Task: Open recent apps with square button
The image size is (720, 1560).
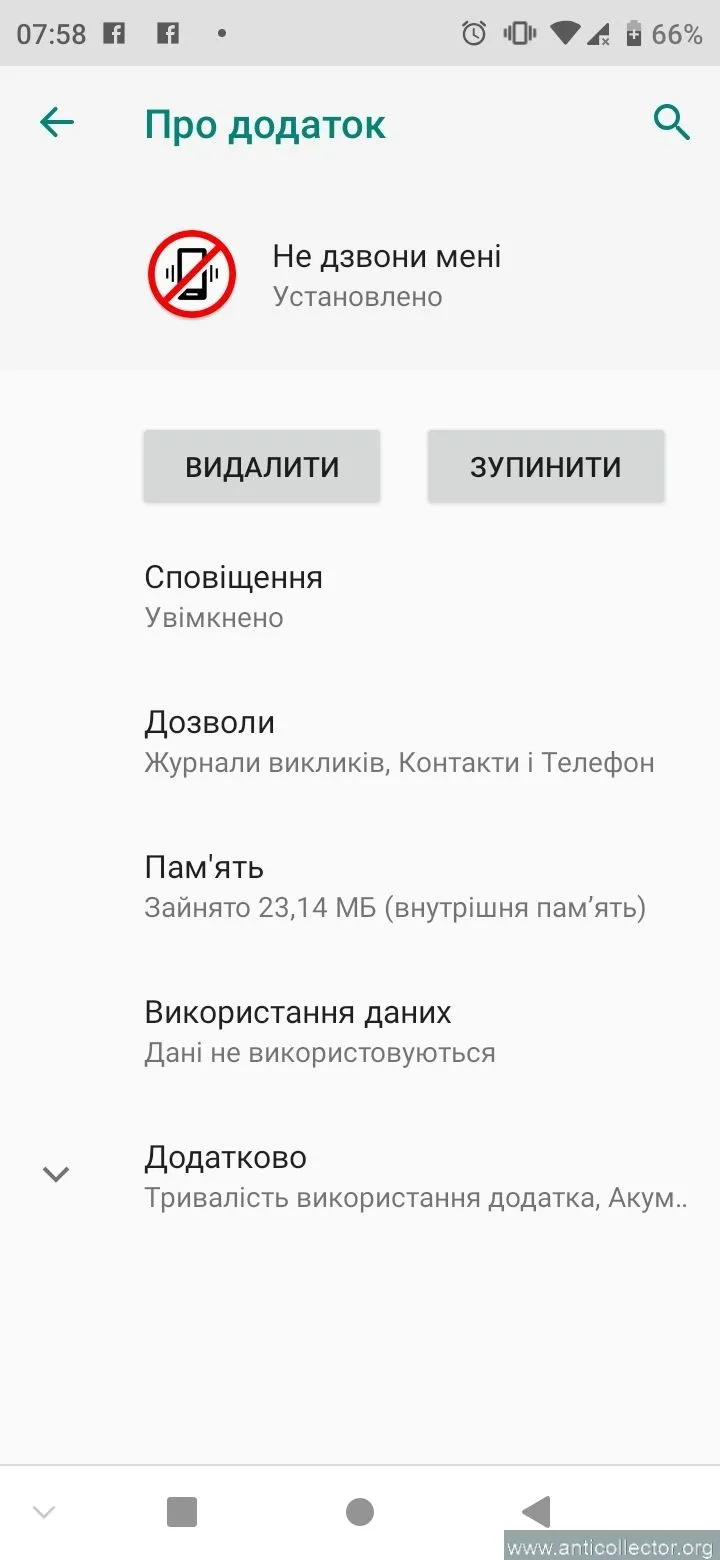Action: click(182, 1512)
